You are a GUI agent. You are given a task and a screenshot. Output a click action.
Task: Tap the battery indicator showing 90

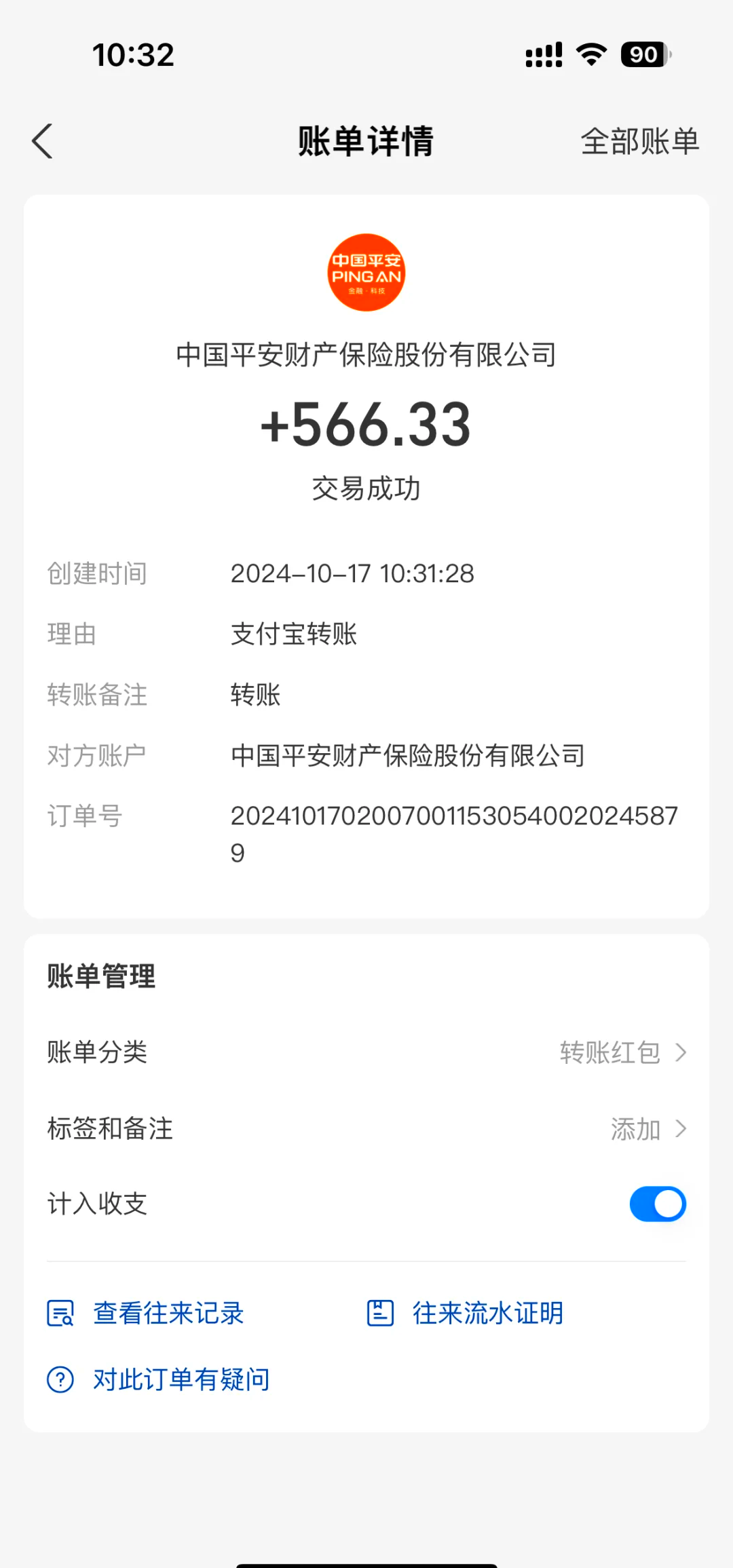click(641, 54)
